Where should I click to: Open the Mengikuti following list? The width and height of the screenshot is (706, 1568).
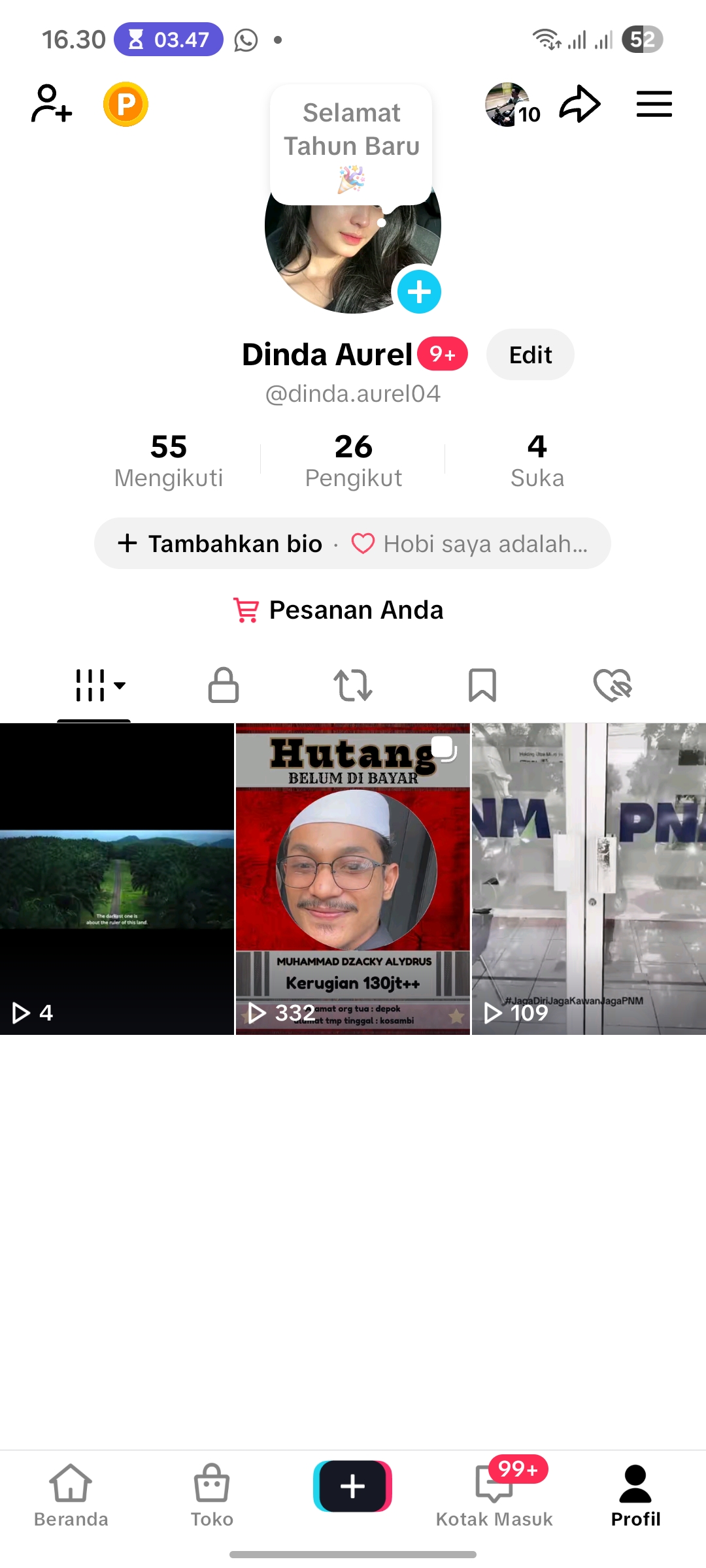[x=169, y=460]
